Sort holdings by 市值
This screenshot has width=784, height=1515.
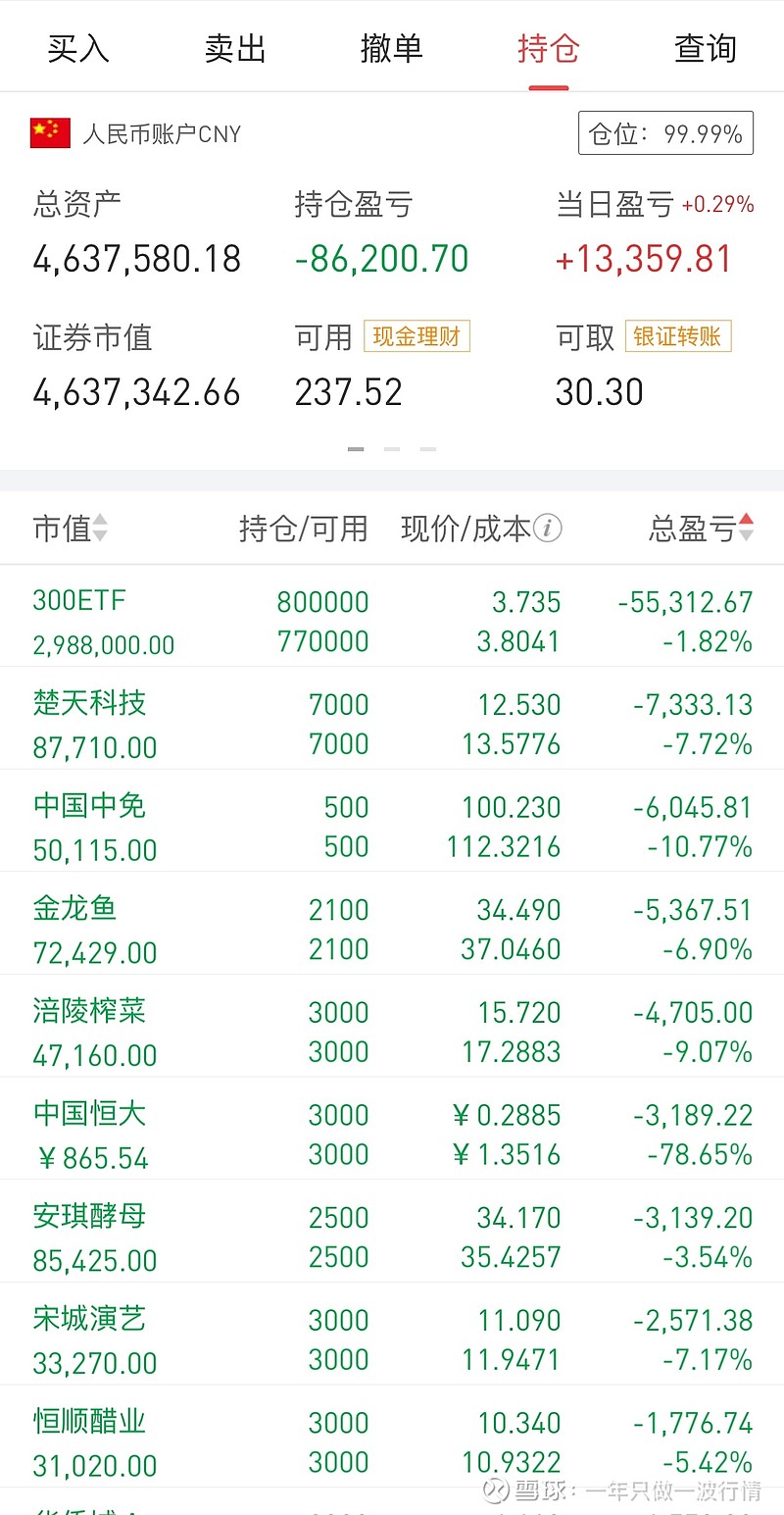(71, 529)
